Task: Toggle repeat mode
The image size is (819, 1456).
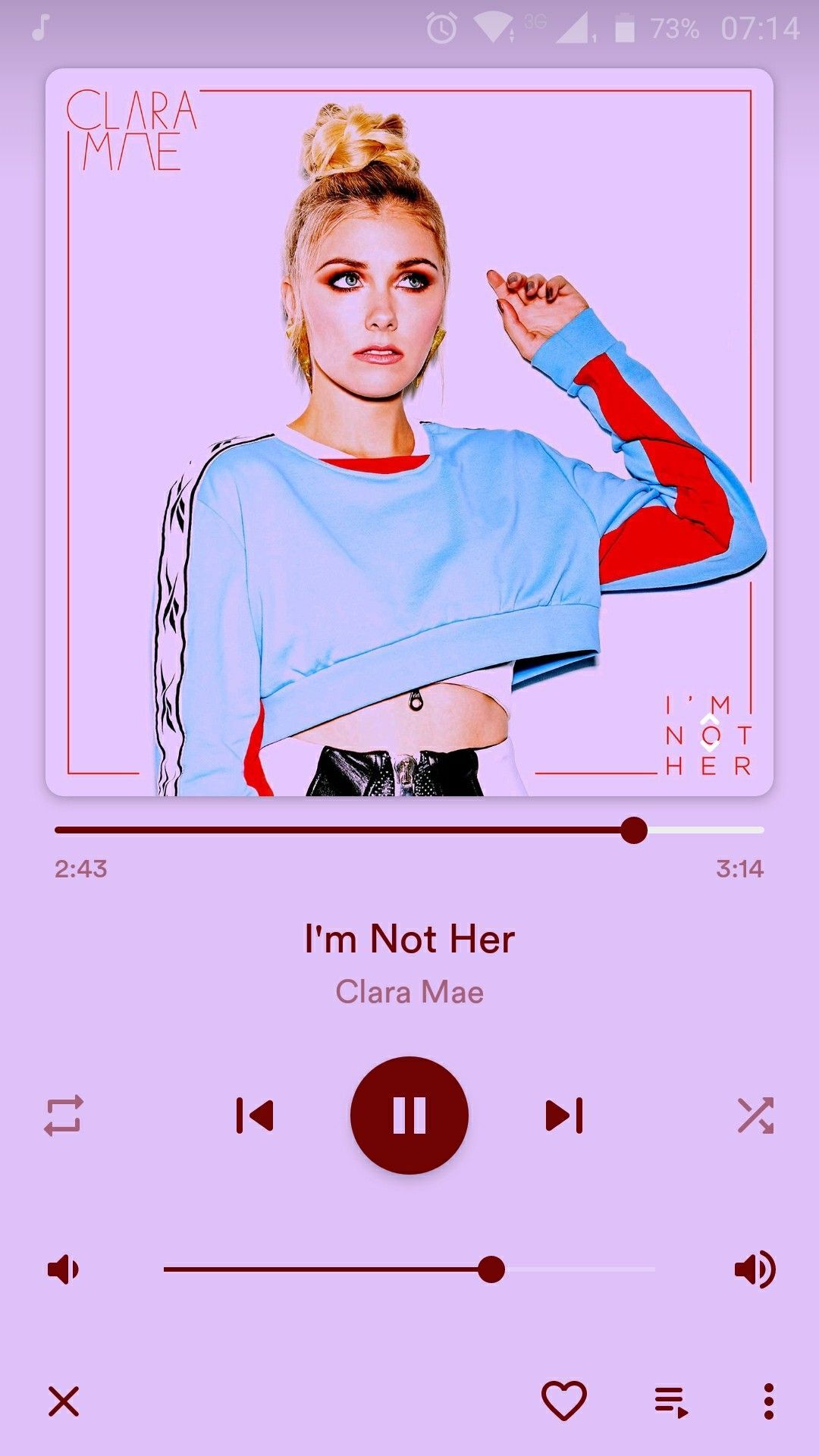Action: [x=64, y=1116]
